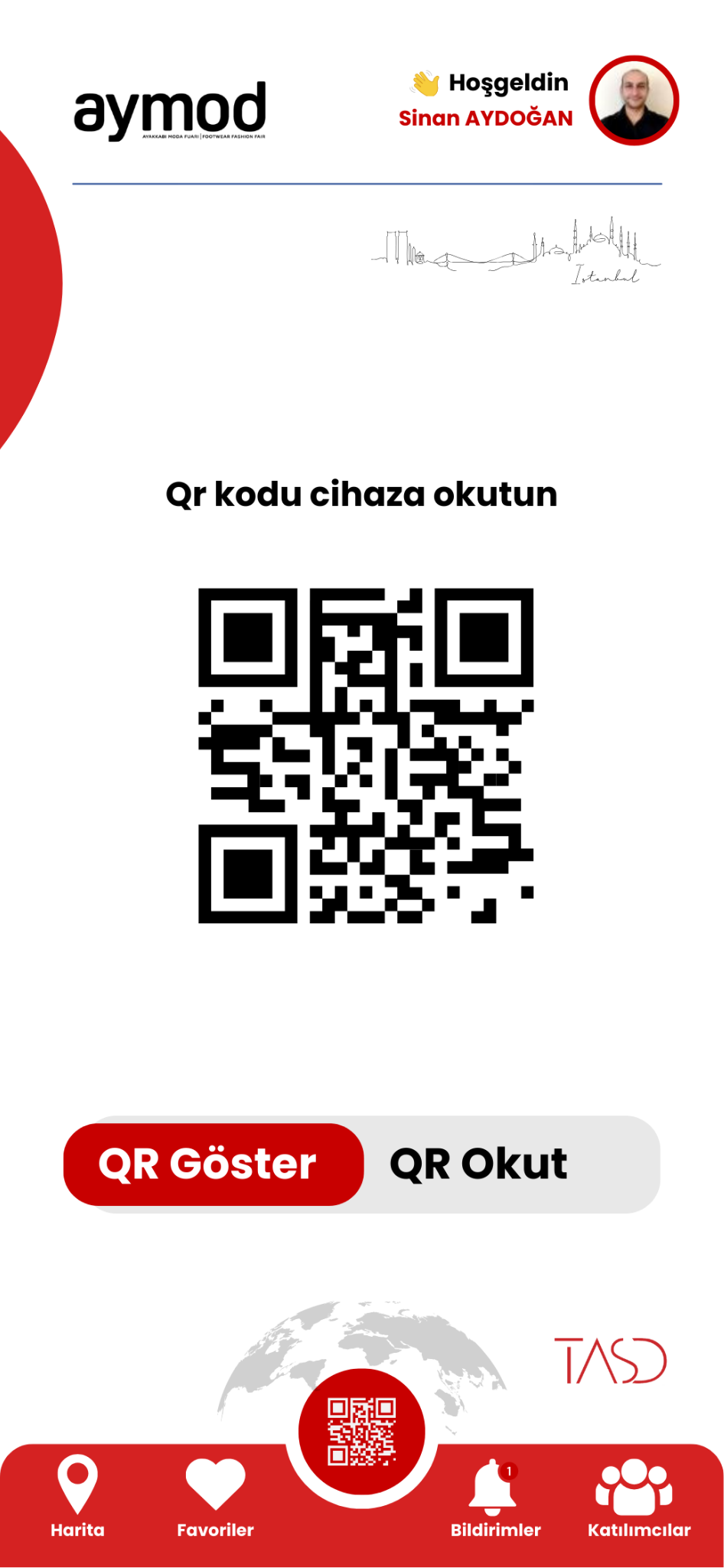Tap the Favoriler tab label
Screen dimensions: 724x1568
[x=214, y=1530]
